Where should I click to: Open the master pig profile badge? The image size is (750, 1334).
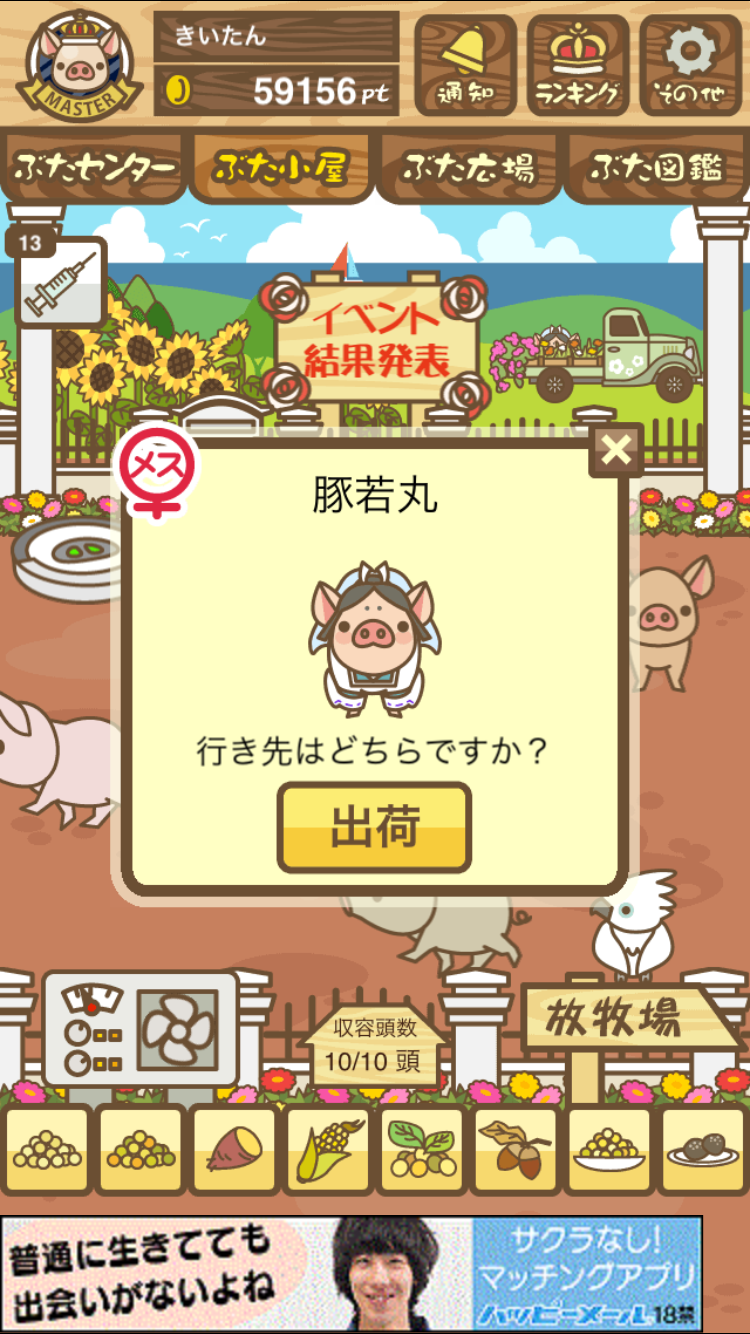pos(76,65)
